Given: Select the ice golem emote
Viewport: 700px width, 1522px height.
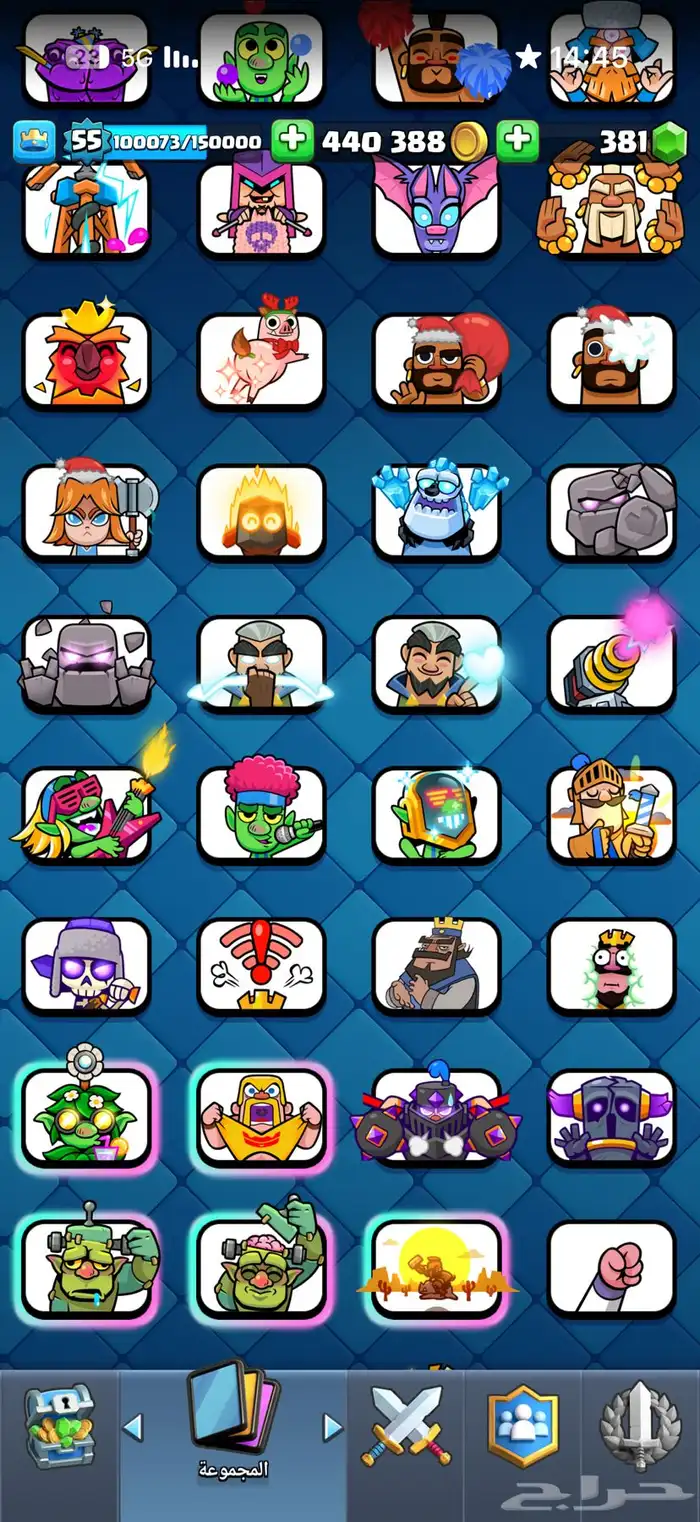Looking at the screenshot, I should 436,512.
